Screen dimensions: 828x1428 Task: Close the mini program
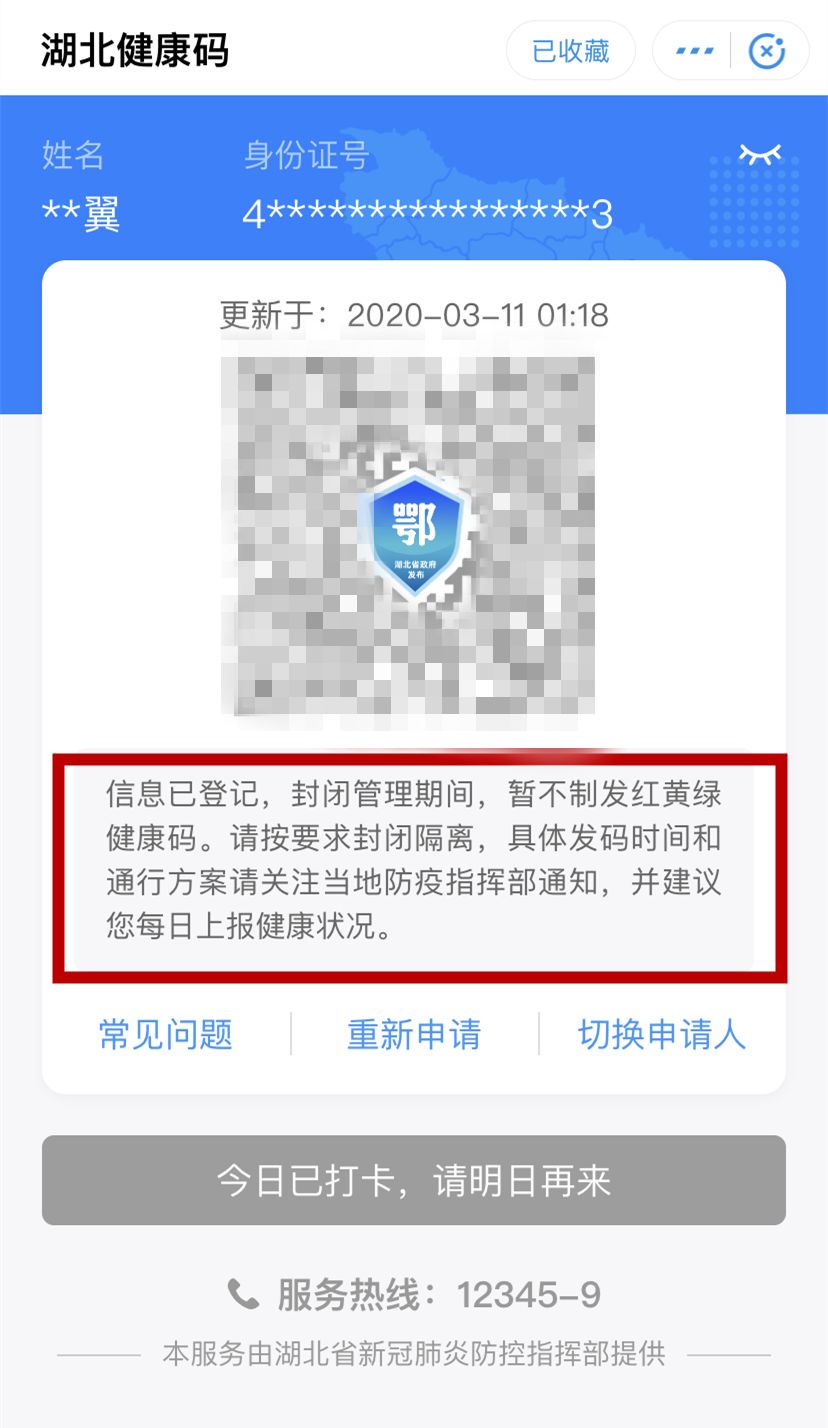click(767, 51)
